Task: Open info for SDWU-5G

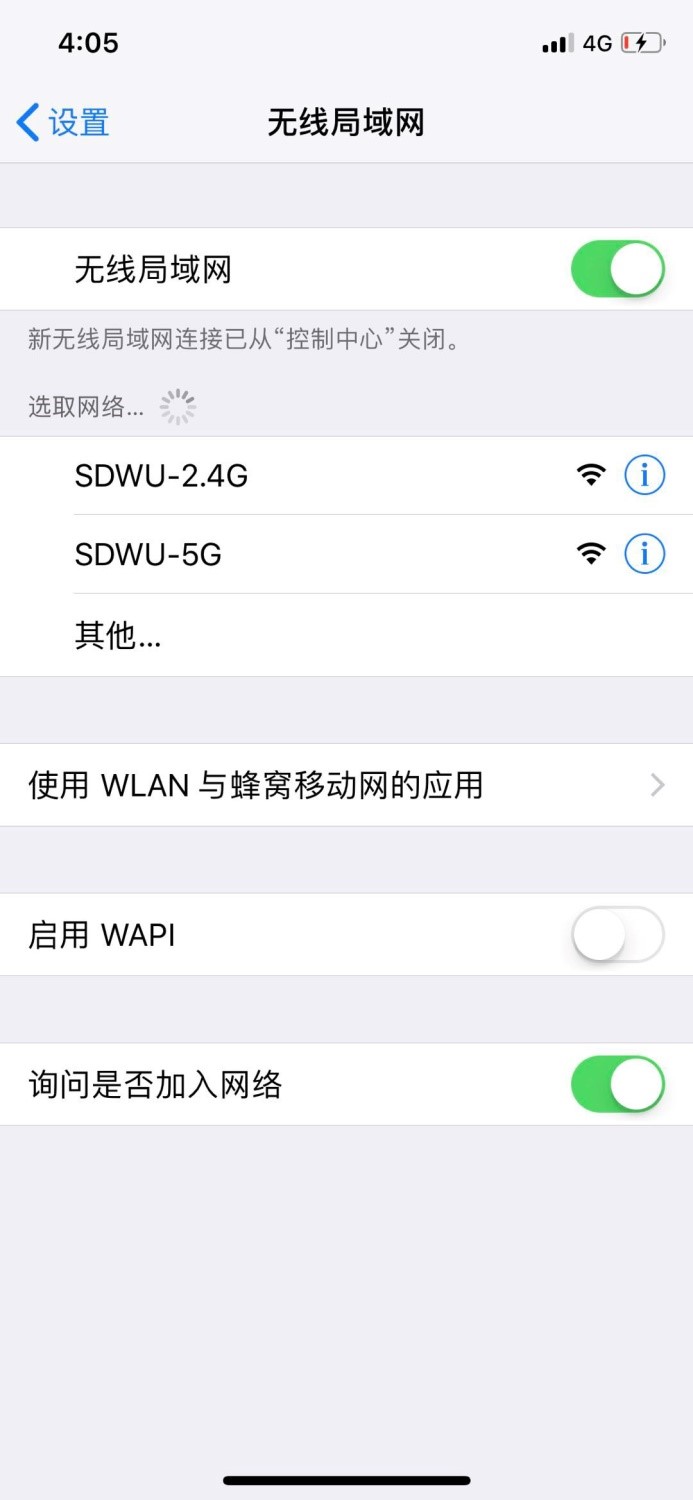Action: click(x=644, y=554)
